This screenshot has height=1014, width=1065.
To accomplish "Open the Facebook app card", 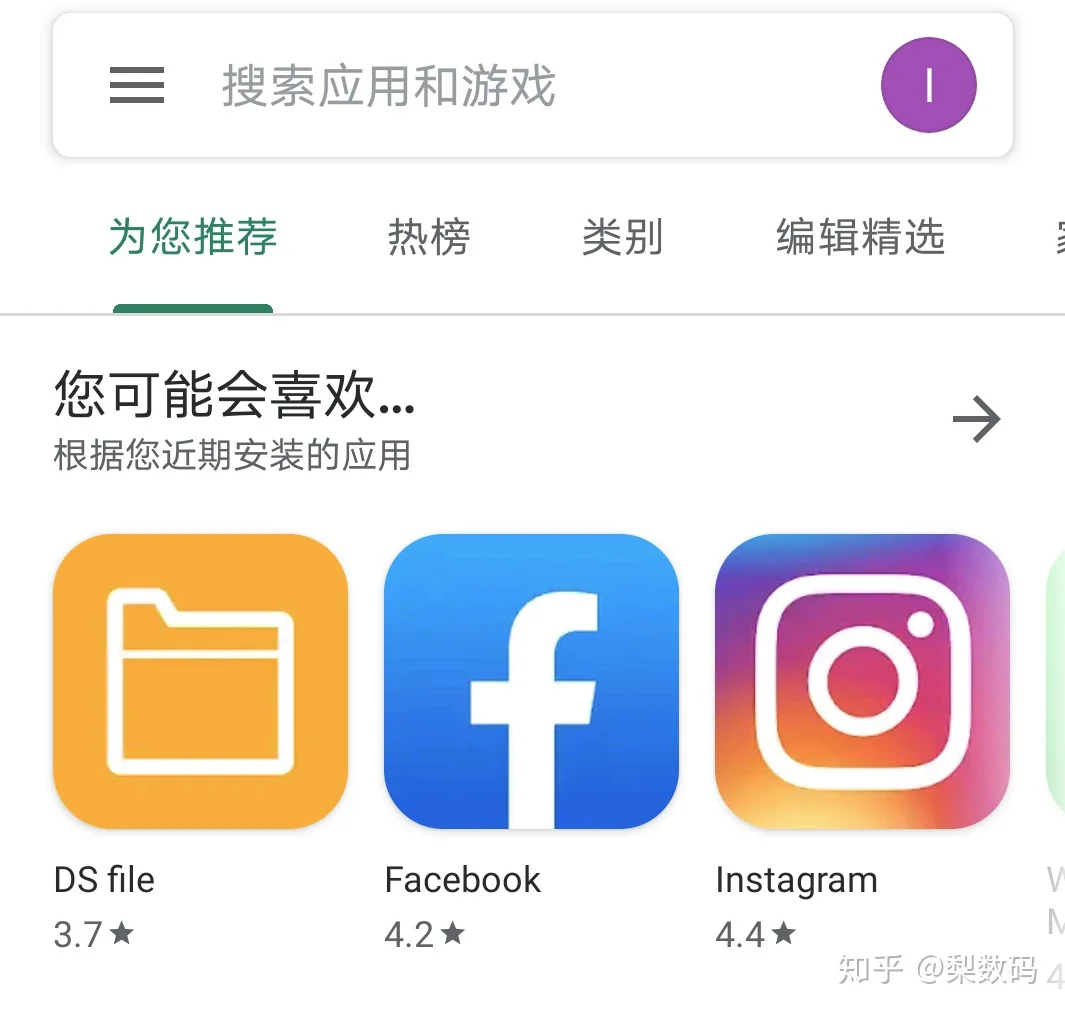I will (x=531, y=682).
